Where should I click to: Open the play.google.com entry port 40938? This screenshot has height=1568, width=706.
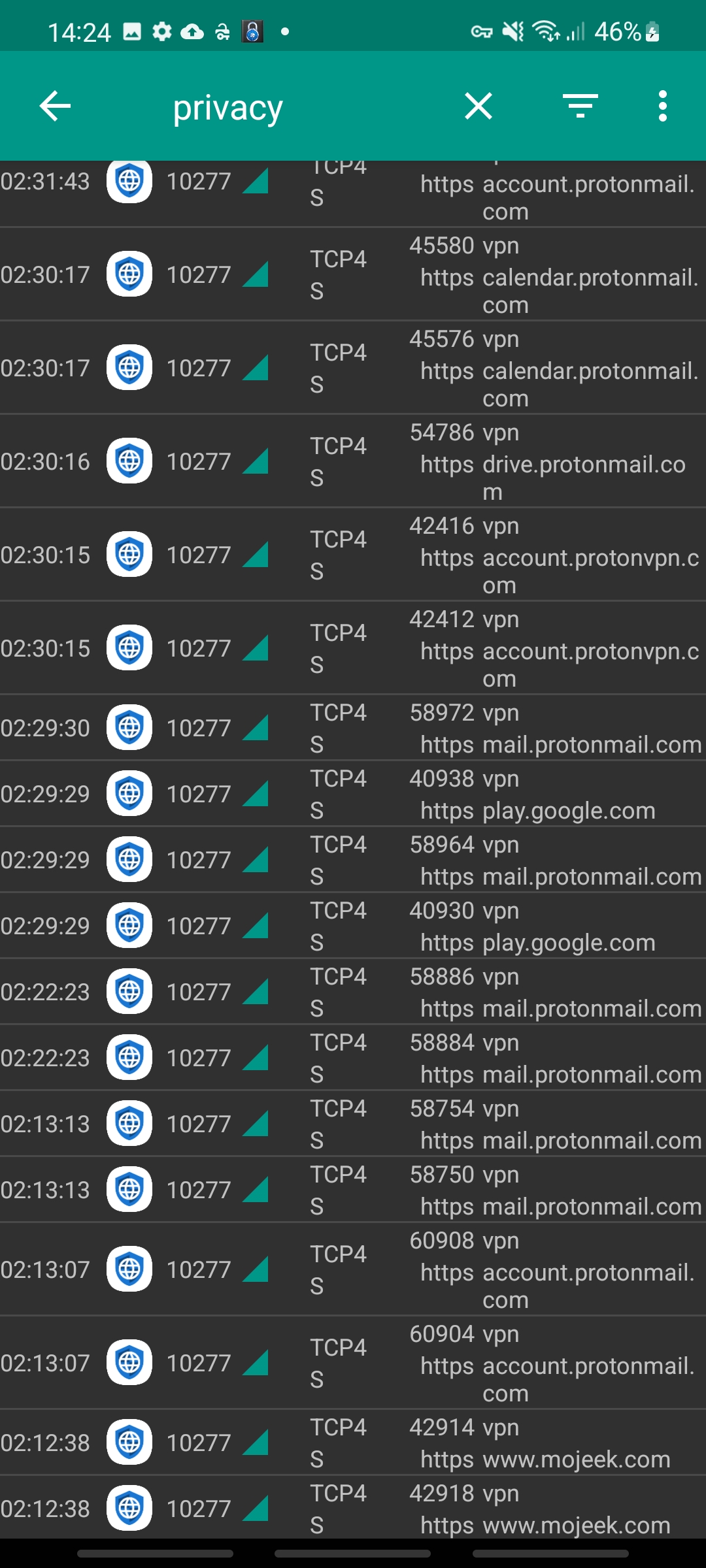pyautogui.click(x=353, y=794)
